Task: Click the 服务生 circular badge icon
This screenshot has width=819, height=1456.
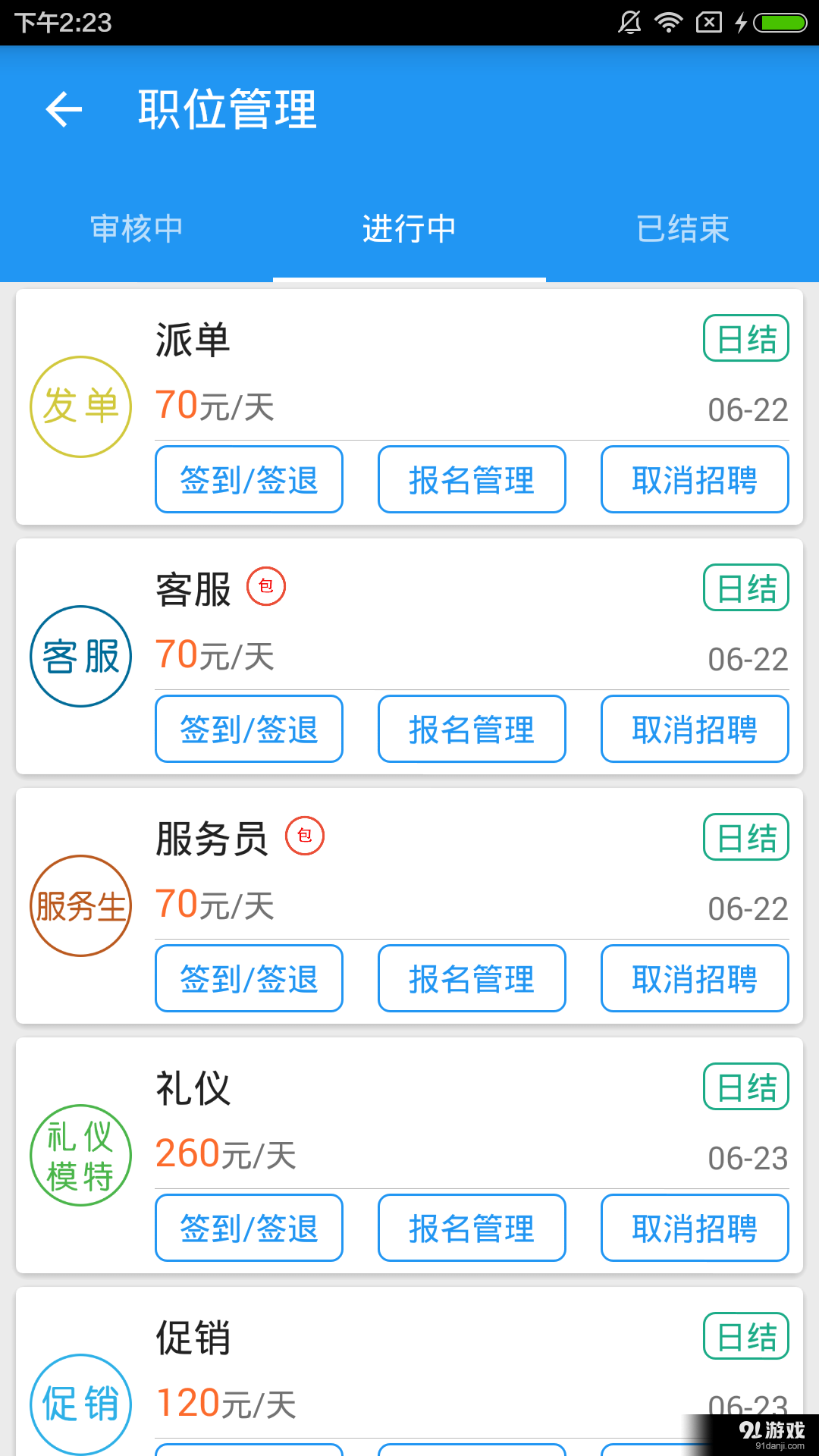Action: 80,904
